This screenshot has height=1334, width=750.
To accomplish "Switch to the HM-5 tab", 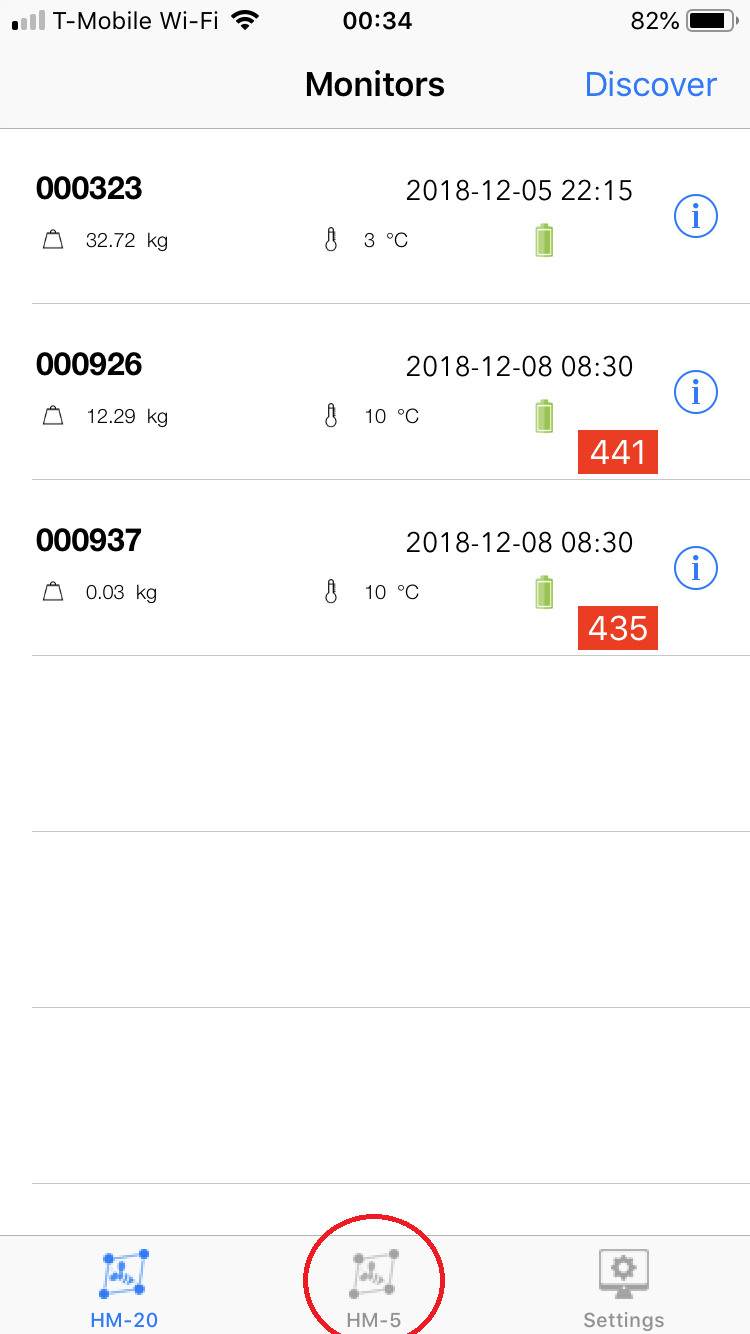I will point(374,1288).
